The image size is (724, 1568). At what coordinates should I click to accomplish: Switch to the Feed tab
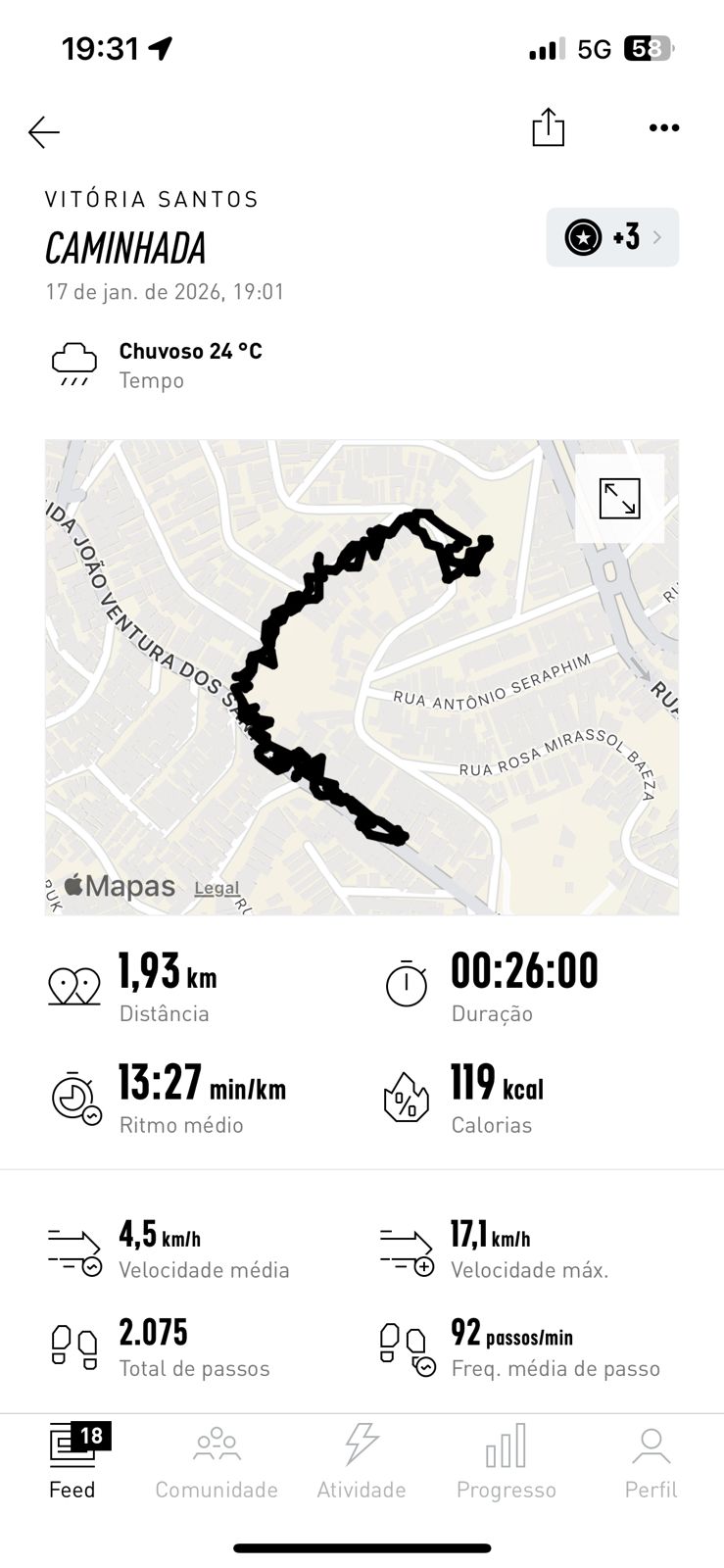[x=72, y=1461]
